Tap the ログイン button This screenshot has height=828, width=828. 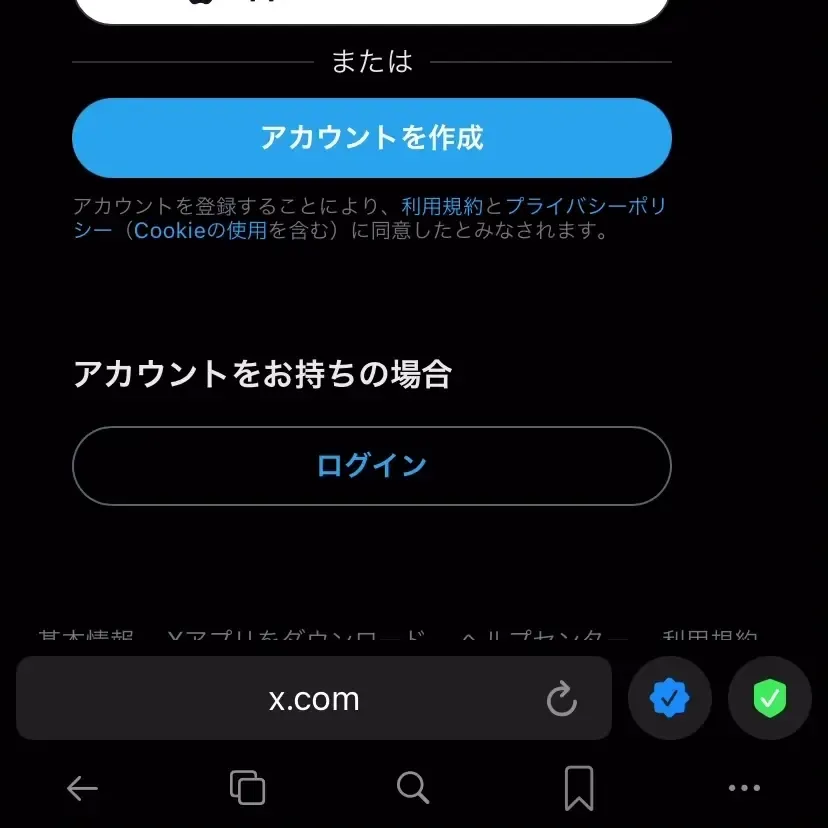(371, 466)
